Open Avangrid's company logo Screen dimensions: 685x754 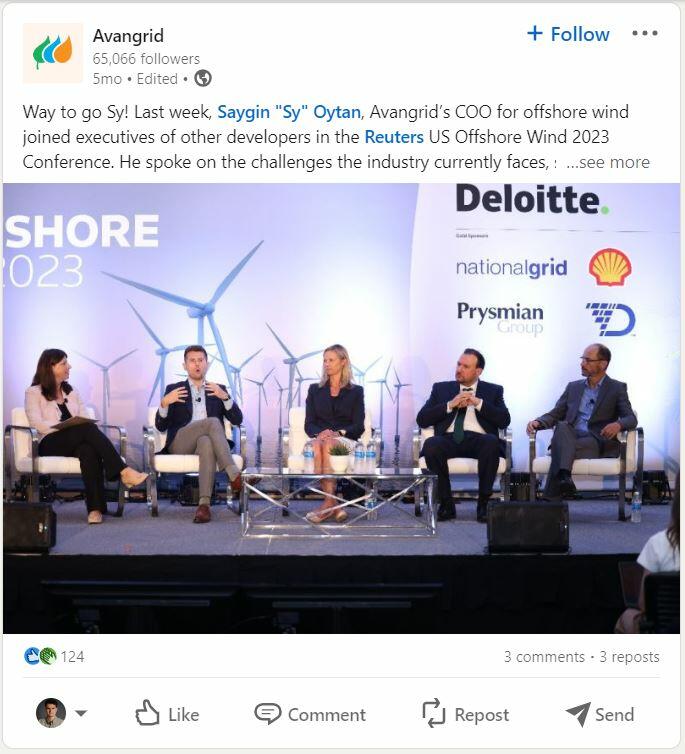pyautogui.click(x=52, y=53)
